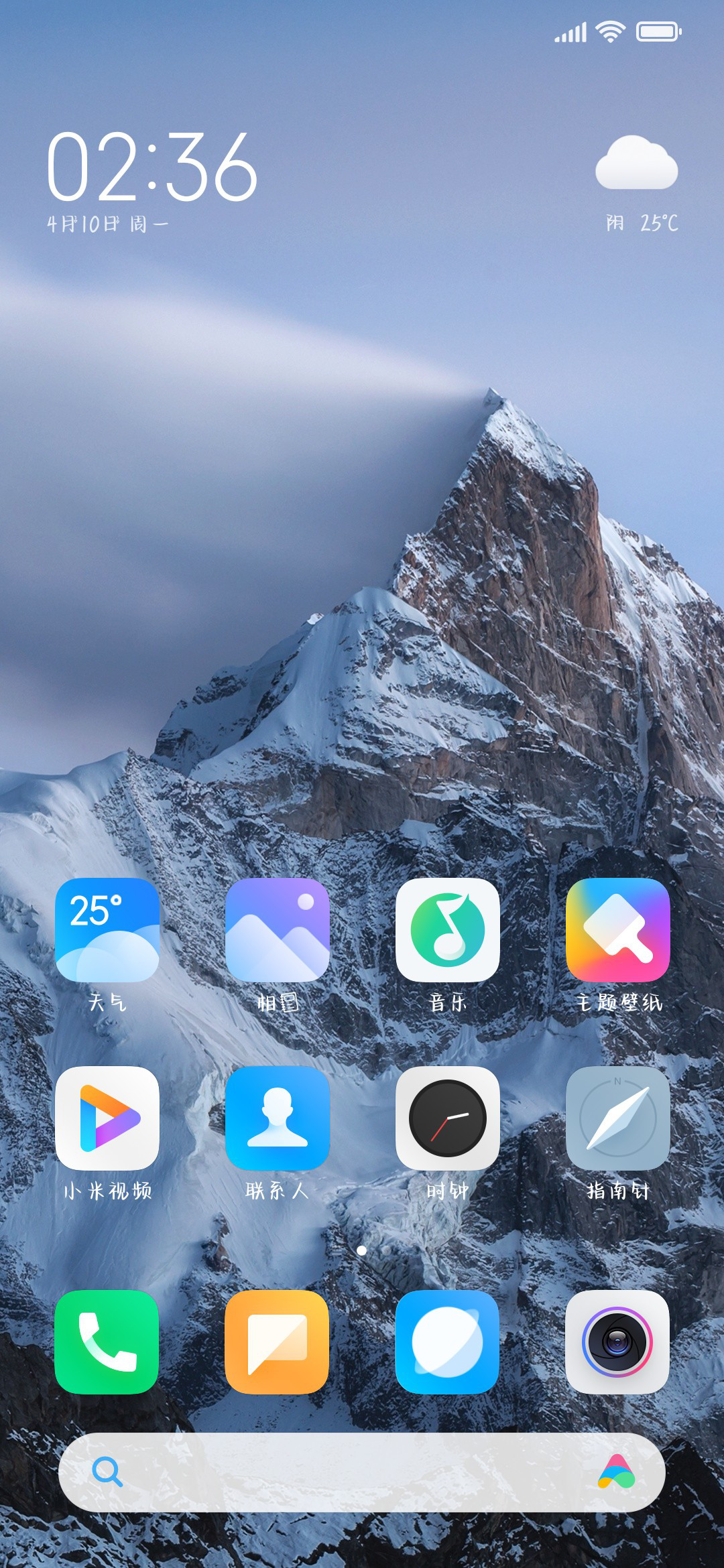Launch the blue browser app
The image size is (724, 1568).
point(448,1342)
